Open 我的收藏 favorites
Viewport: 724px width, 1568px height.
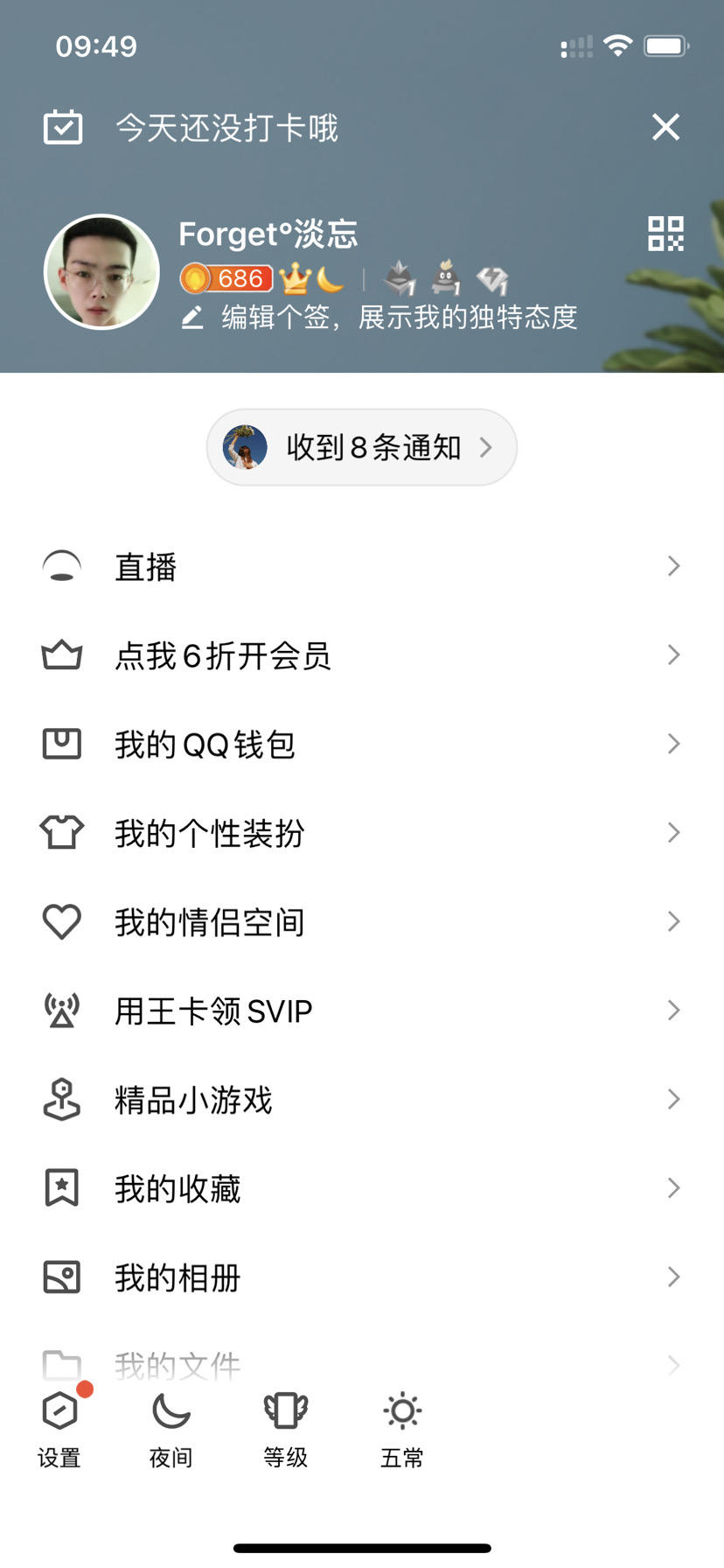pos(362,1188)
